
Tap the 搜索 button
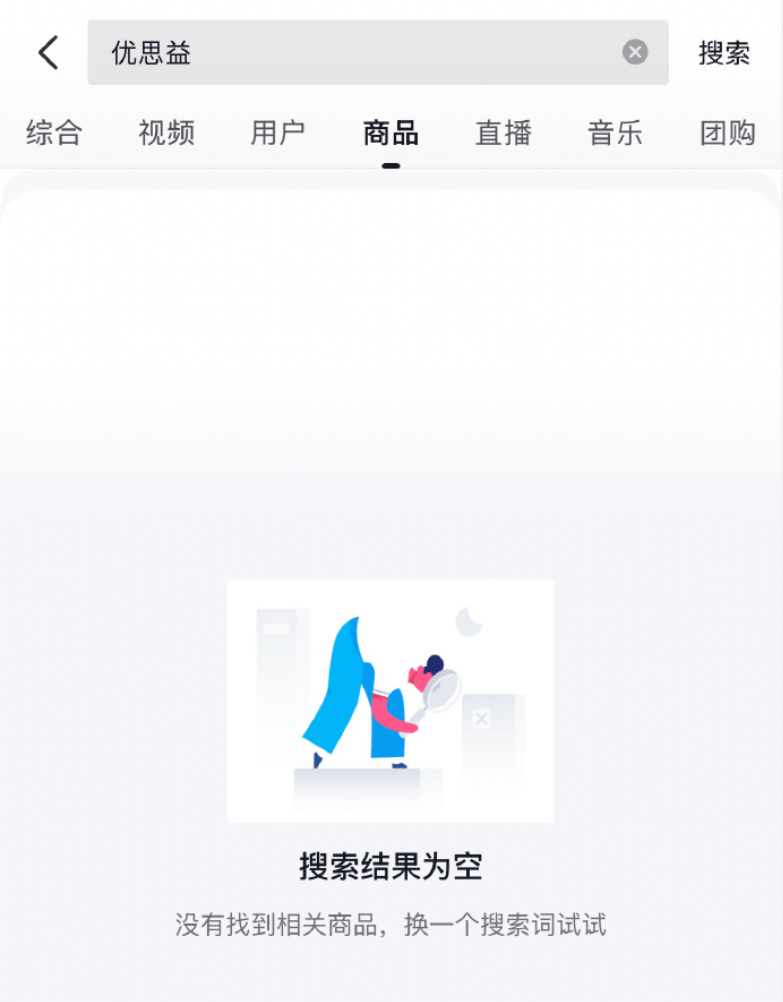(x=724, y=53)
